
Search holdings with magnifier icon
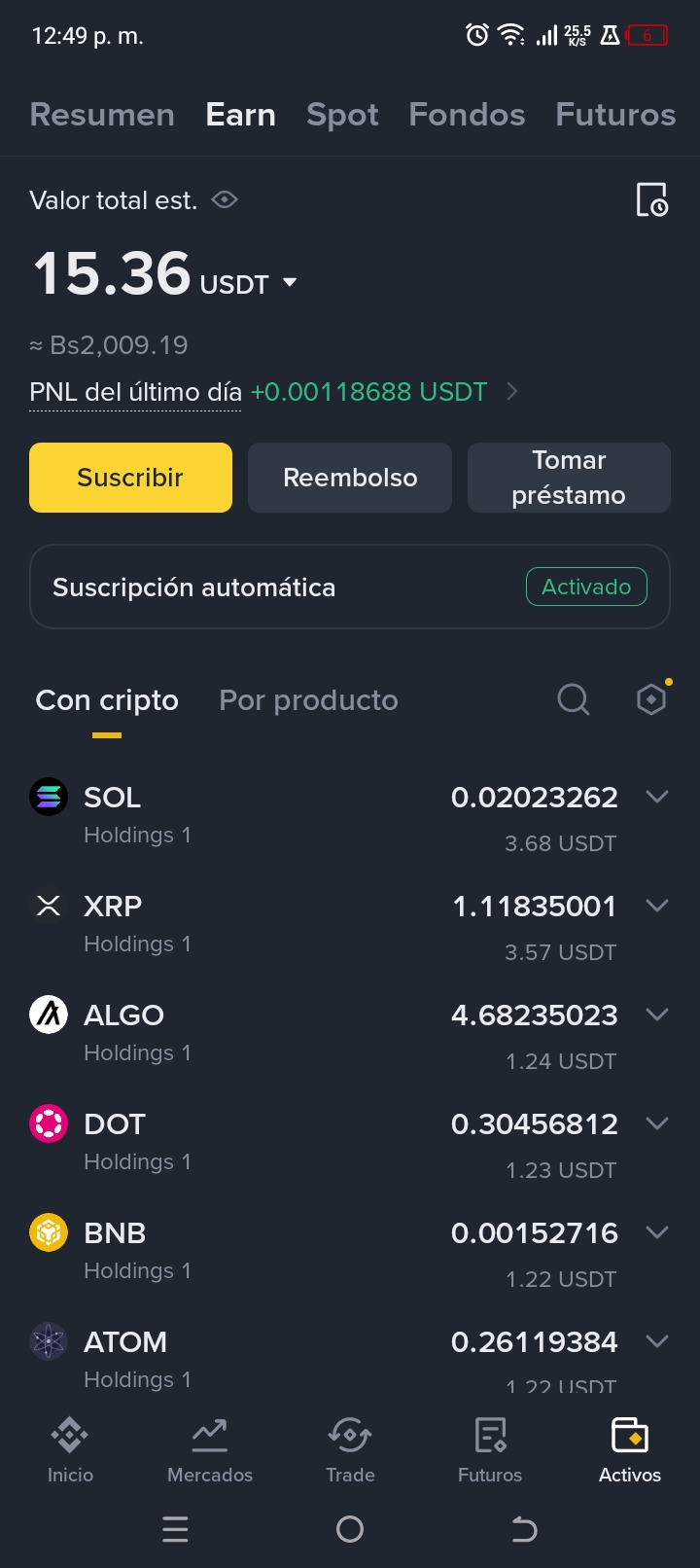coord(574,699)
